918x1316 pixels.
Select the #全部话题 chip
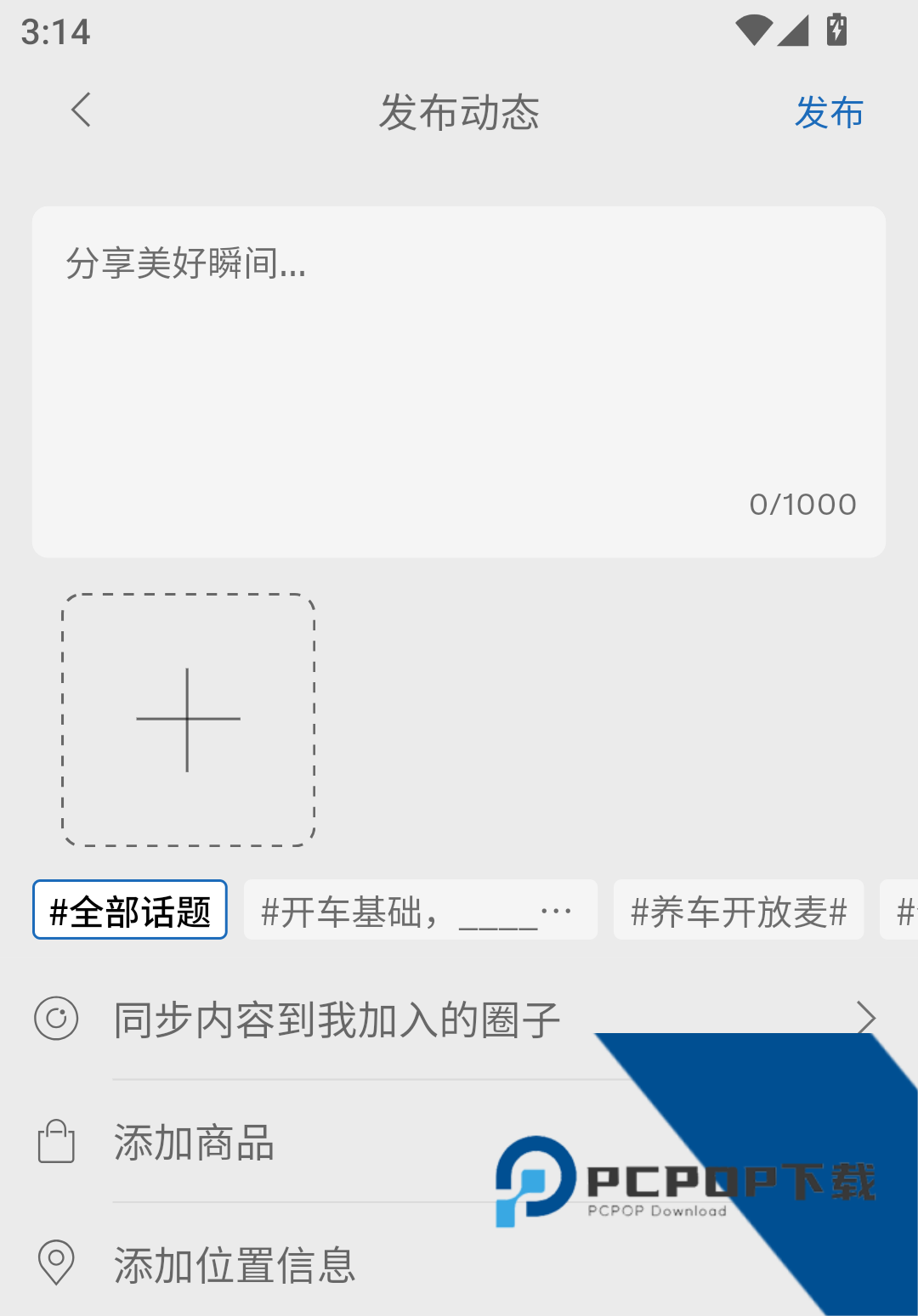tap(130, 910)
